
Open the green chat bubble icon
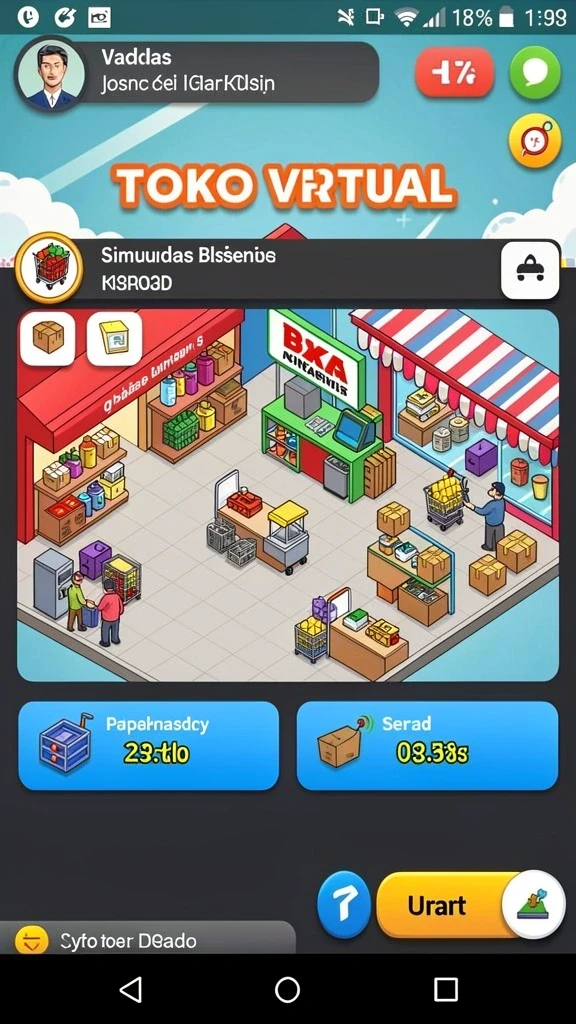[536, 72]
